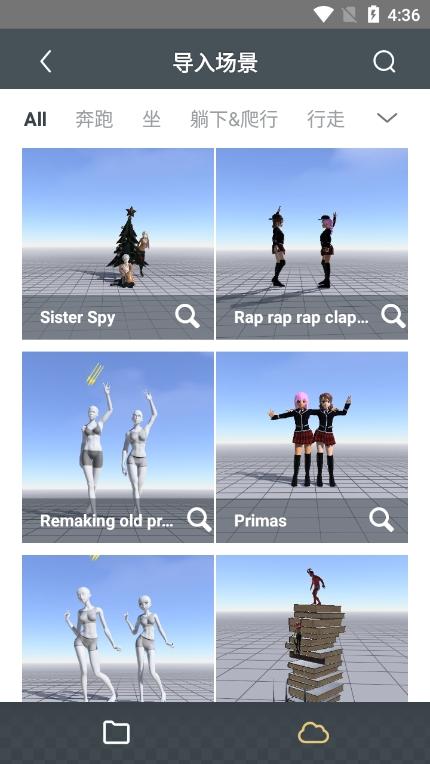Go back from the 导入场景 screen
The image size is (430, 764).
46,62
